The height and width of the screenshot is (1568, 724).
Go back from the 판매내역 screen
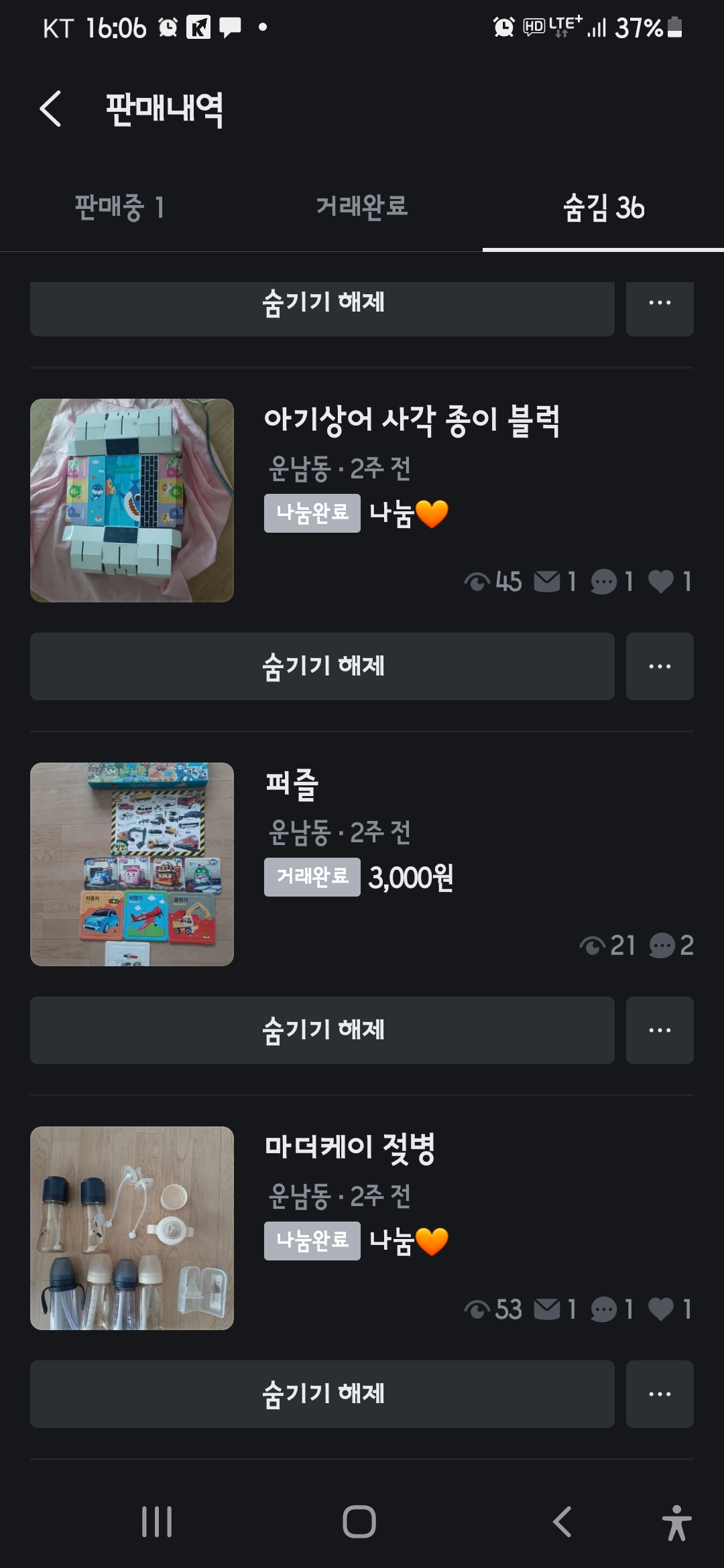tap(51, 109)
